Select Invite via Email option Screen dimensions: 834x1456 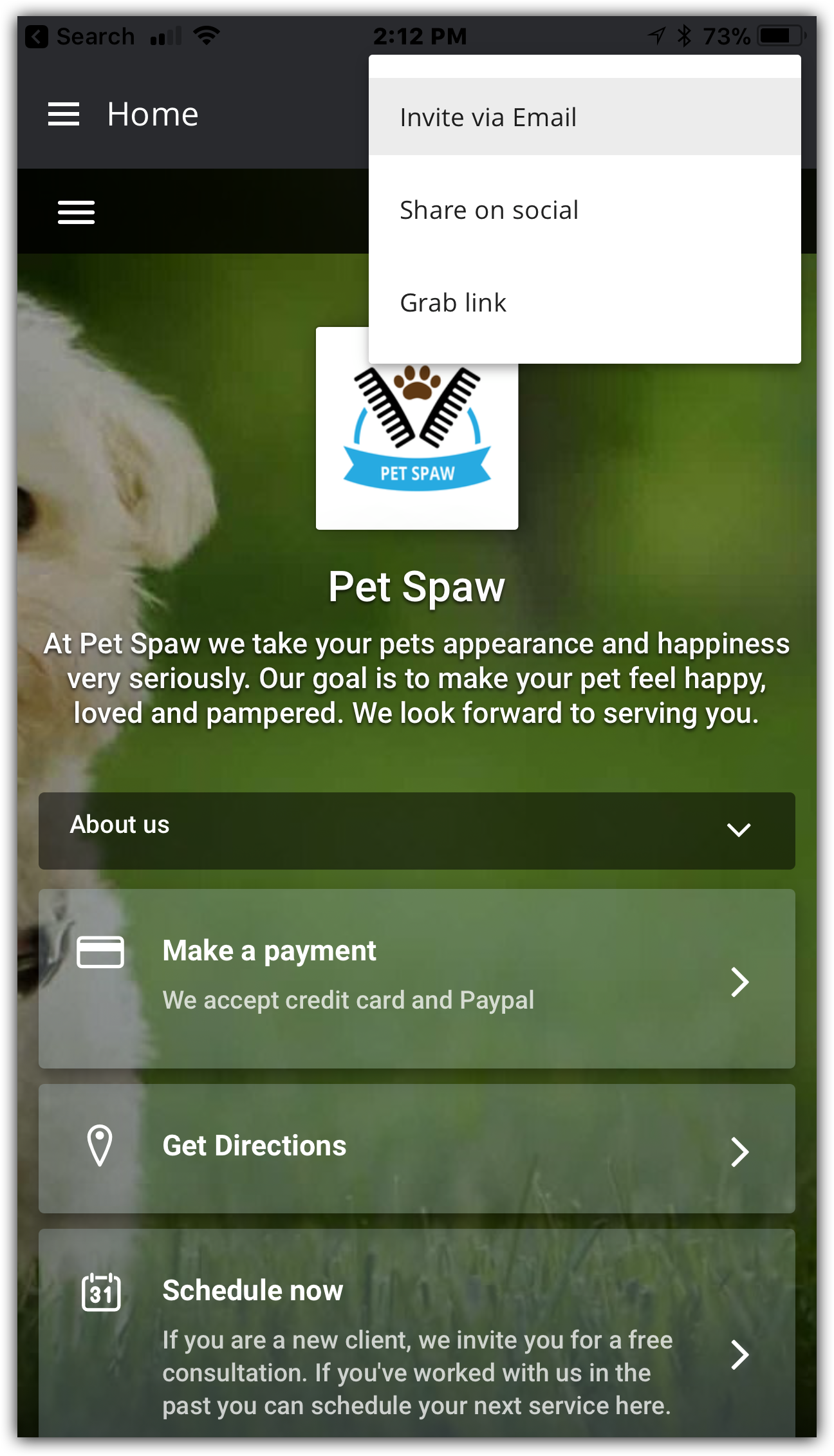click(584, 117)
